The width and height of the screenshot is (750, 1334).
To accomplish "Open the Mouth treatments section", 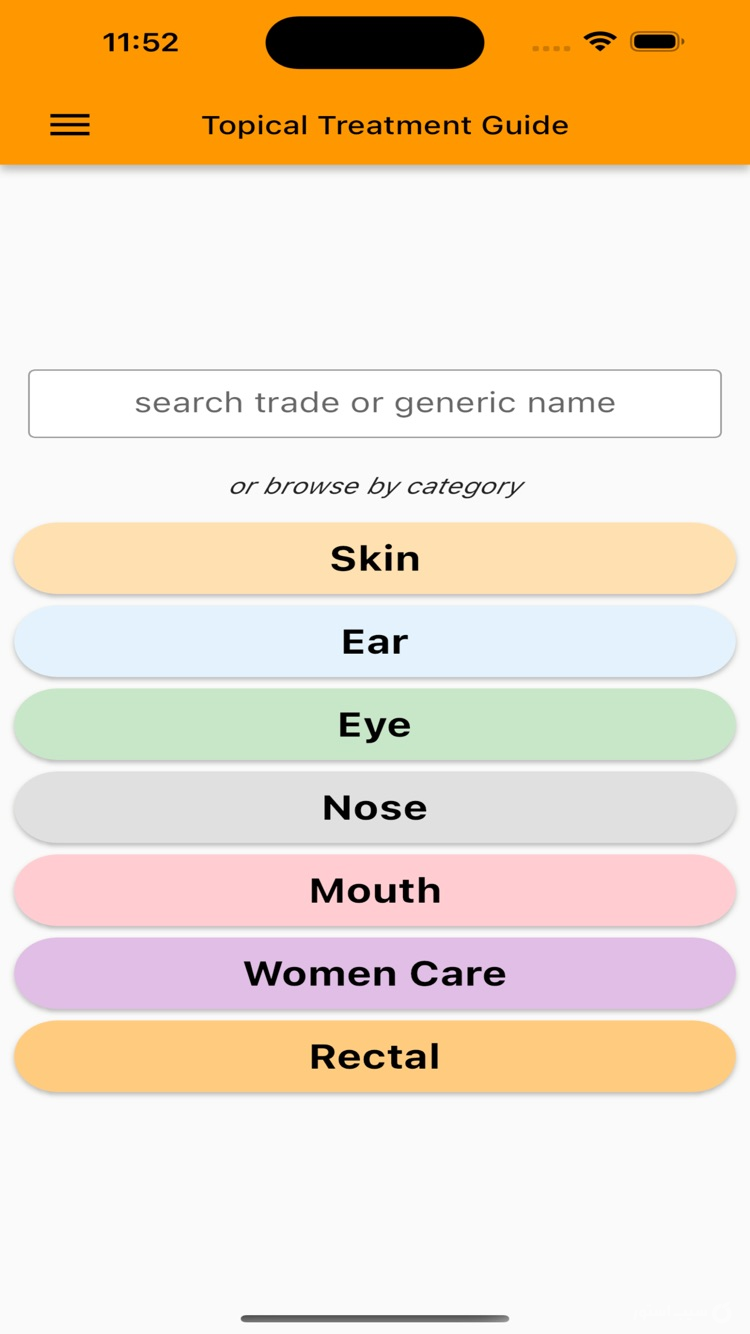I will [375, 890].
